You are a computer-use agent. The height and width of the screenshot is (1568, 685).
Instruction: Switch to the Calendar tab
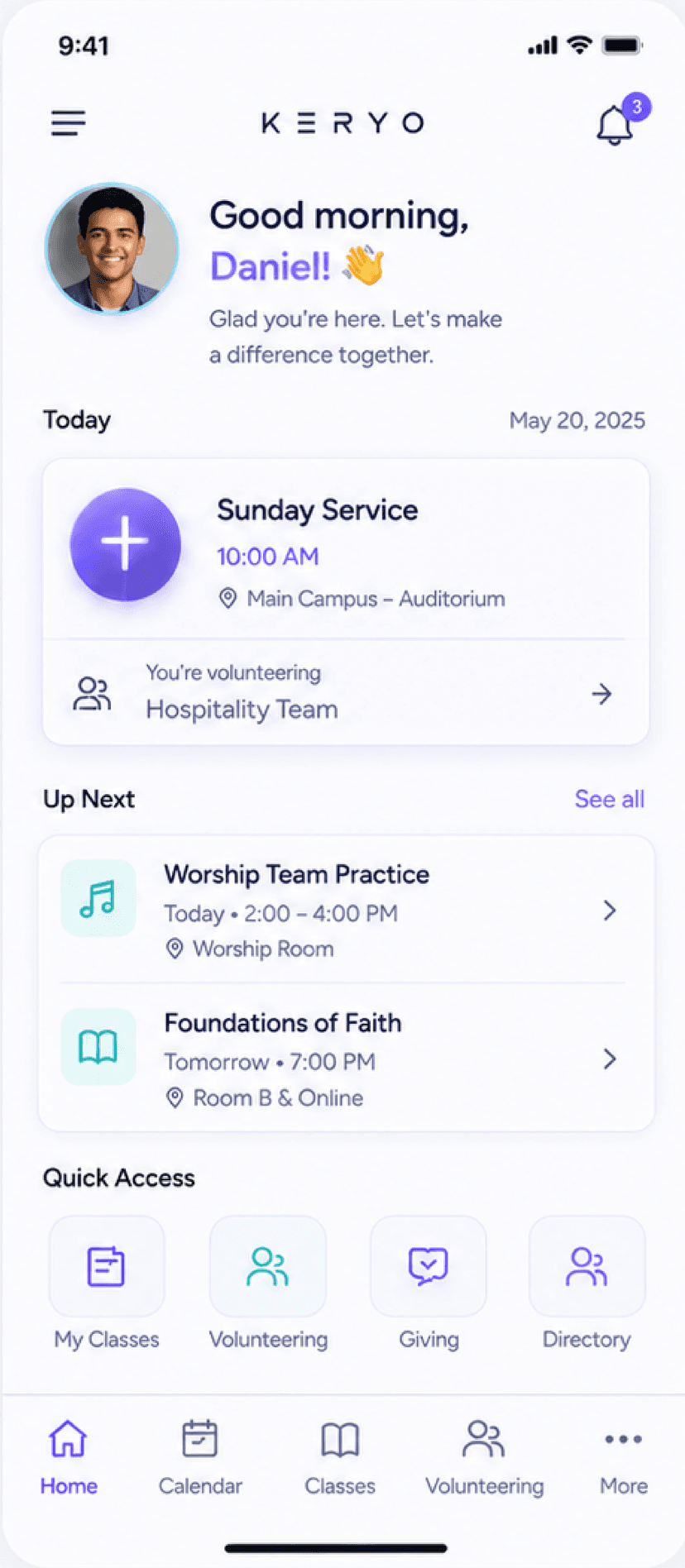coord(200,1458)
